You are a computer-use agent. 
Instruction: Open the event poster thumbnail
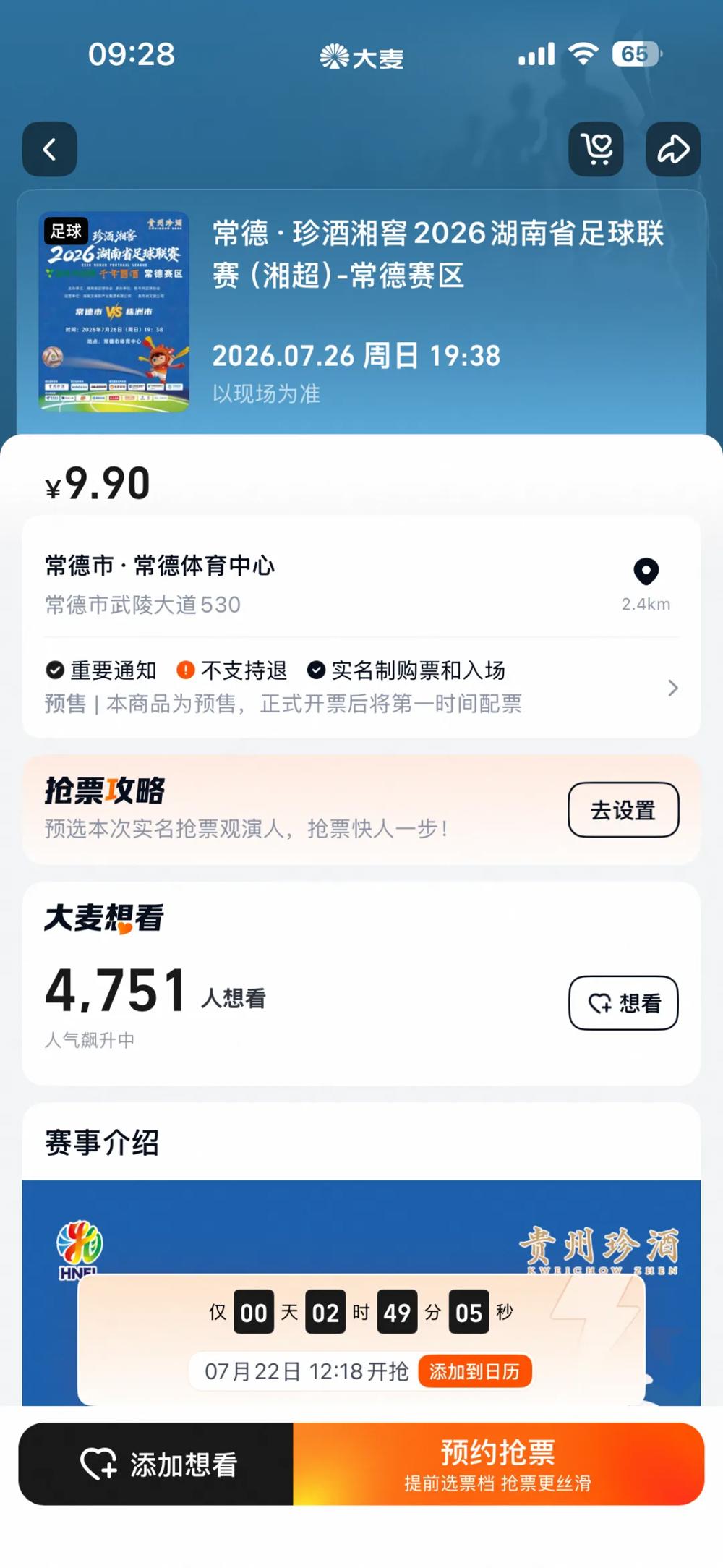114,312
